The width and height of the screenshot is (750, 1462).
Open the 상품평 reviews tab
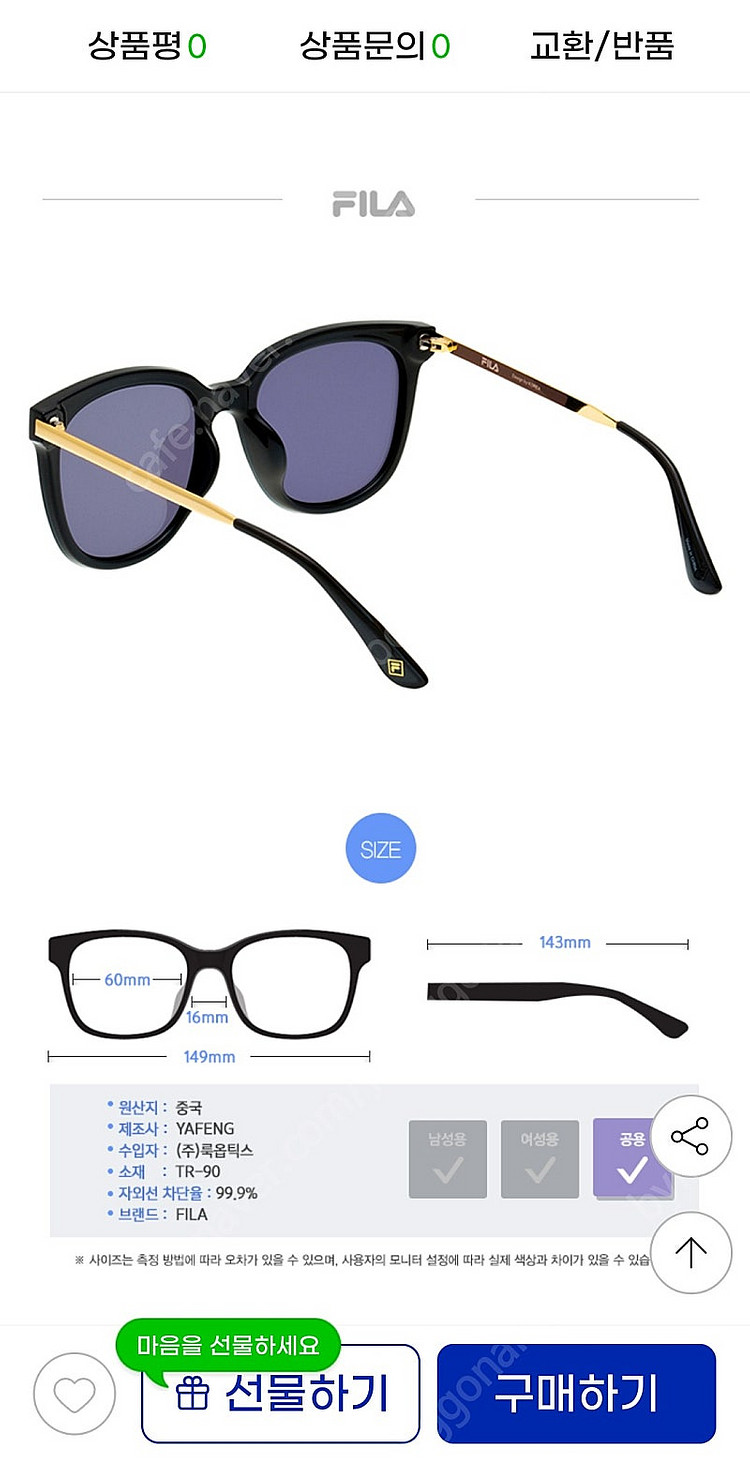[x=147, y=45]
